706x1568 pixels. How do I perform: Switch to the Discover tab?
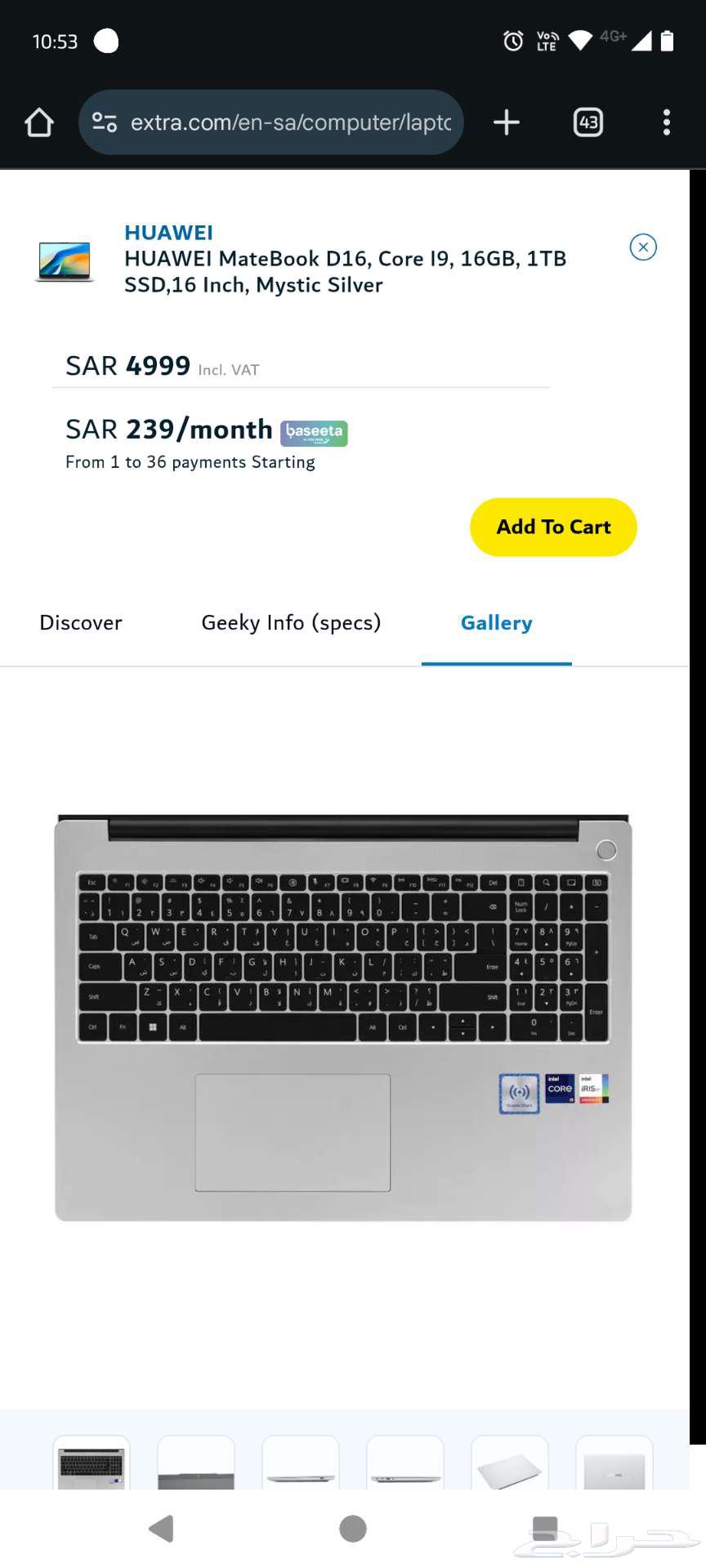[x=81, y=622]
